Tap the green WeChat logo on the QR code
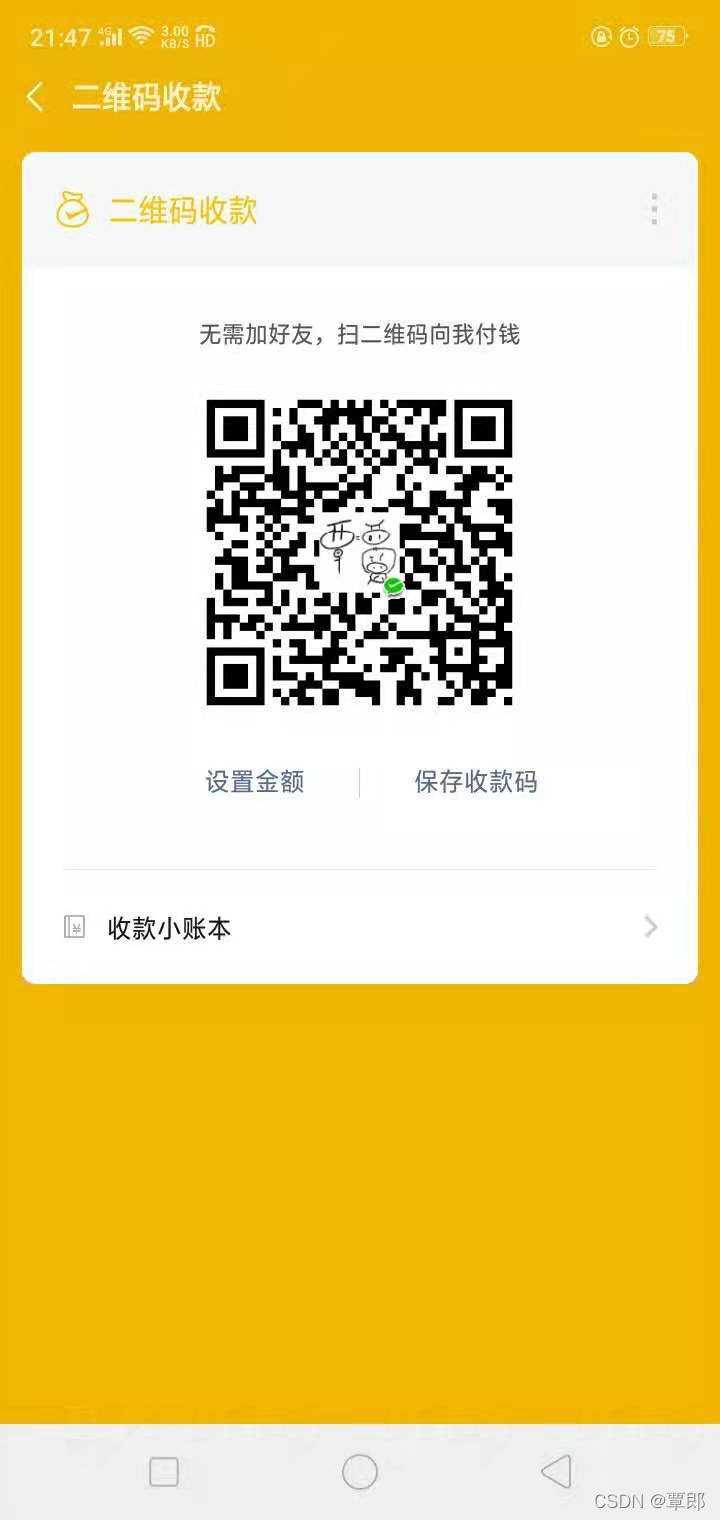Image resolution: width=720 pixels, height=1520 pixels. [x=393, y=588]
